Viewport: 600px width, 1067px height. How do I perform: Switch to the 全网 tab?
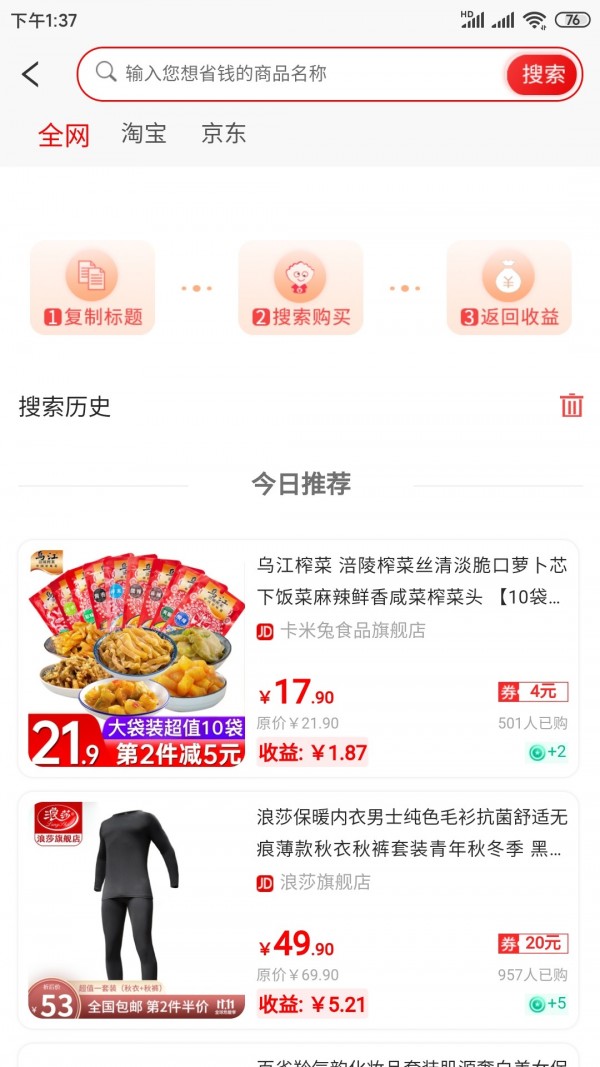[x=64, y=134]
